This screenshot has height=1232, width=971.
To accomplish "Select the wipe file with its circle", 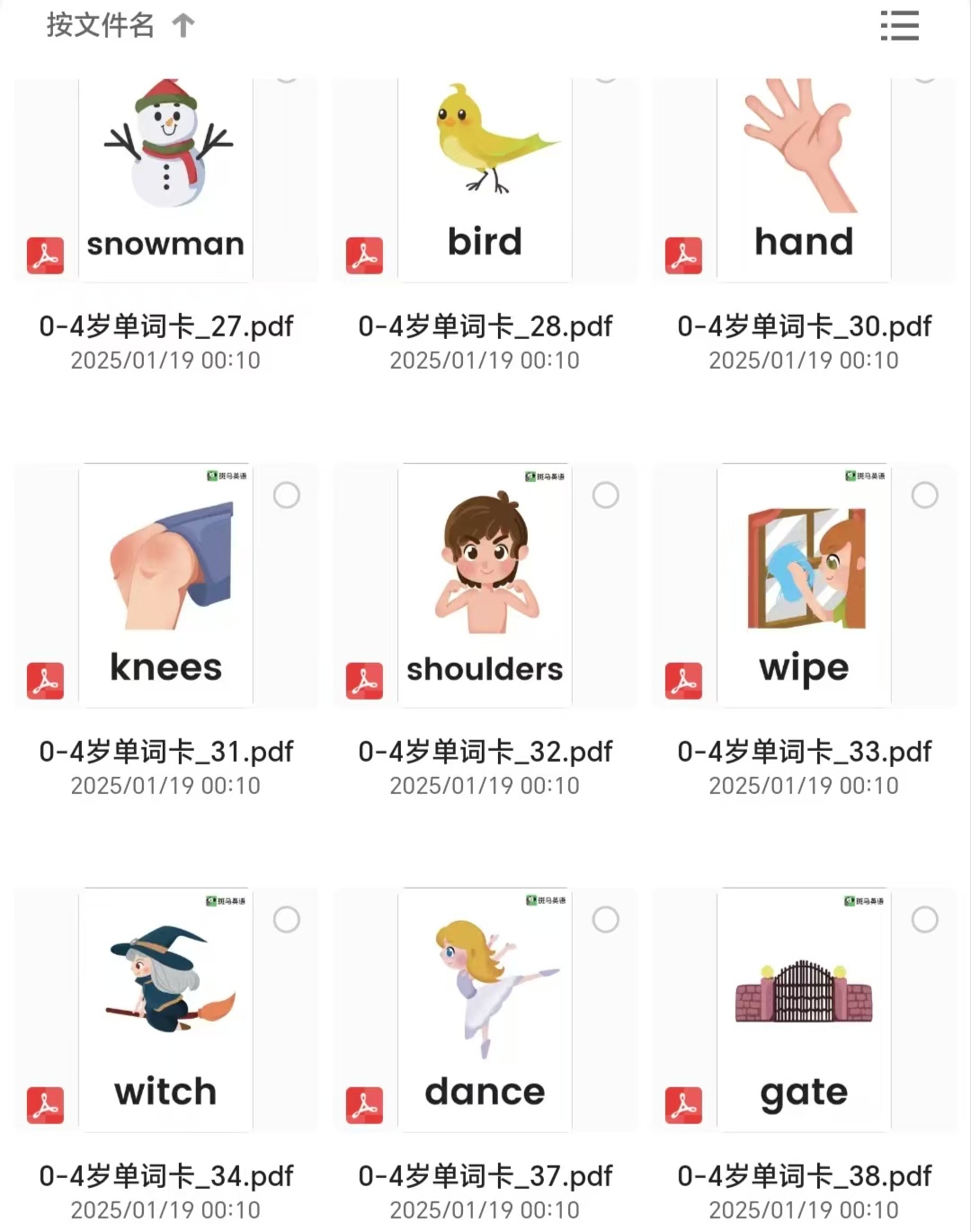I will pyautogui.click(x=925, y=495).
